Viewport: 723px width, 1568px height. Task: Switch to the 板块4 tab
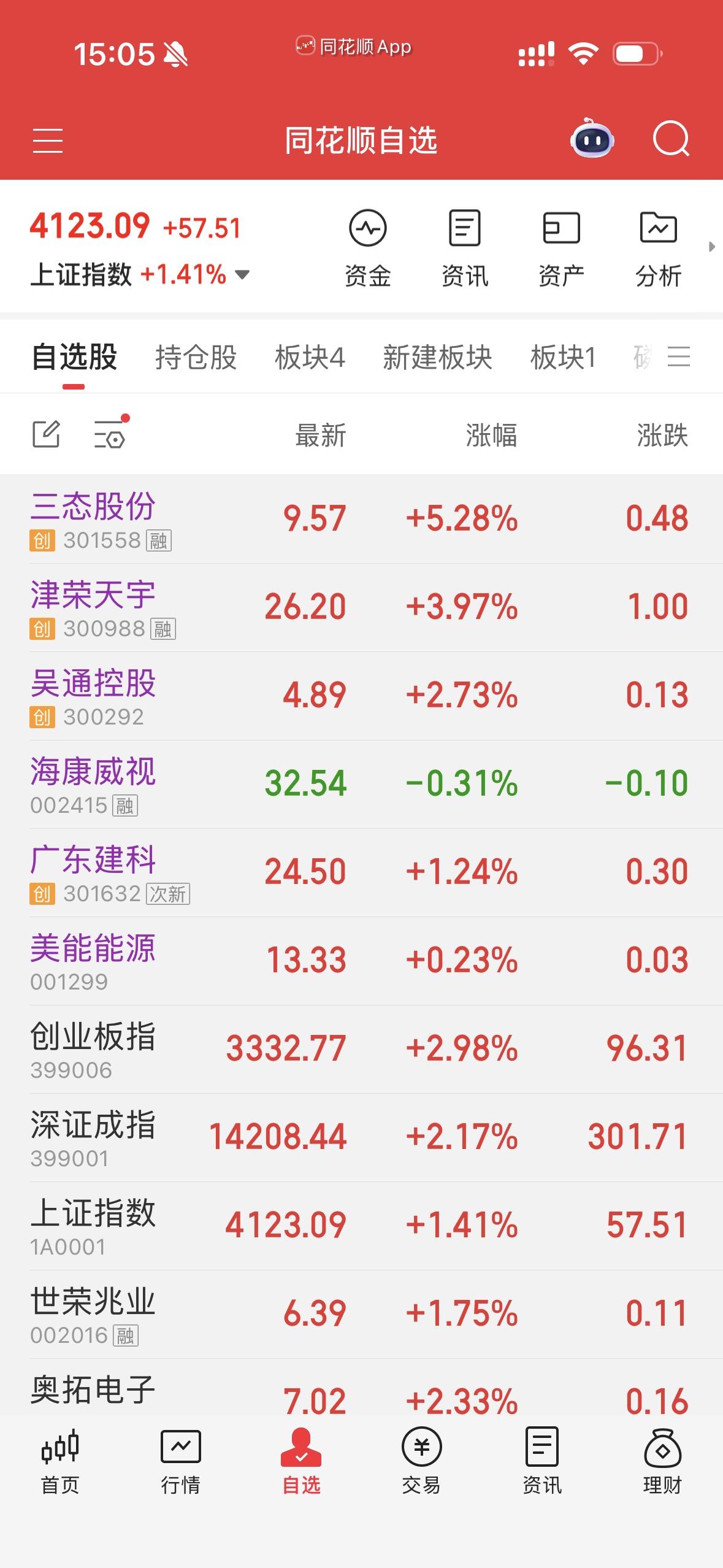click(310, 356)
